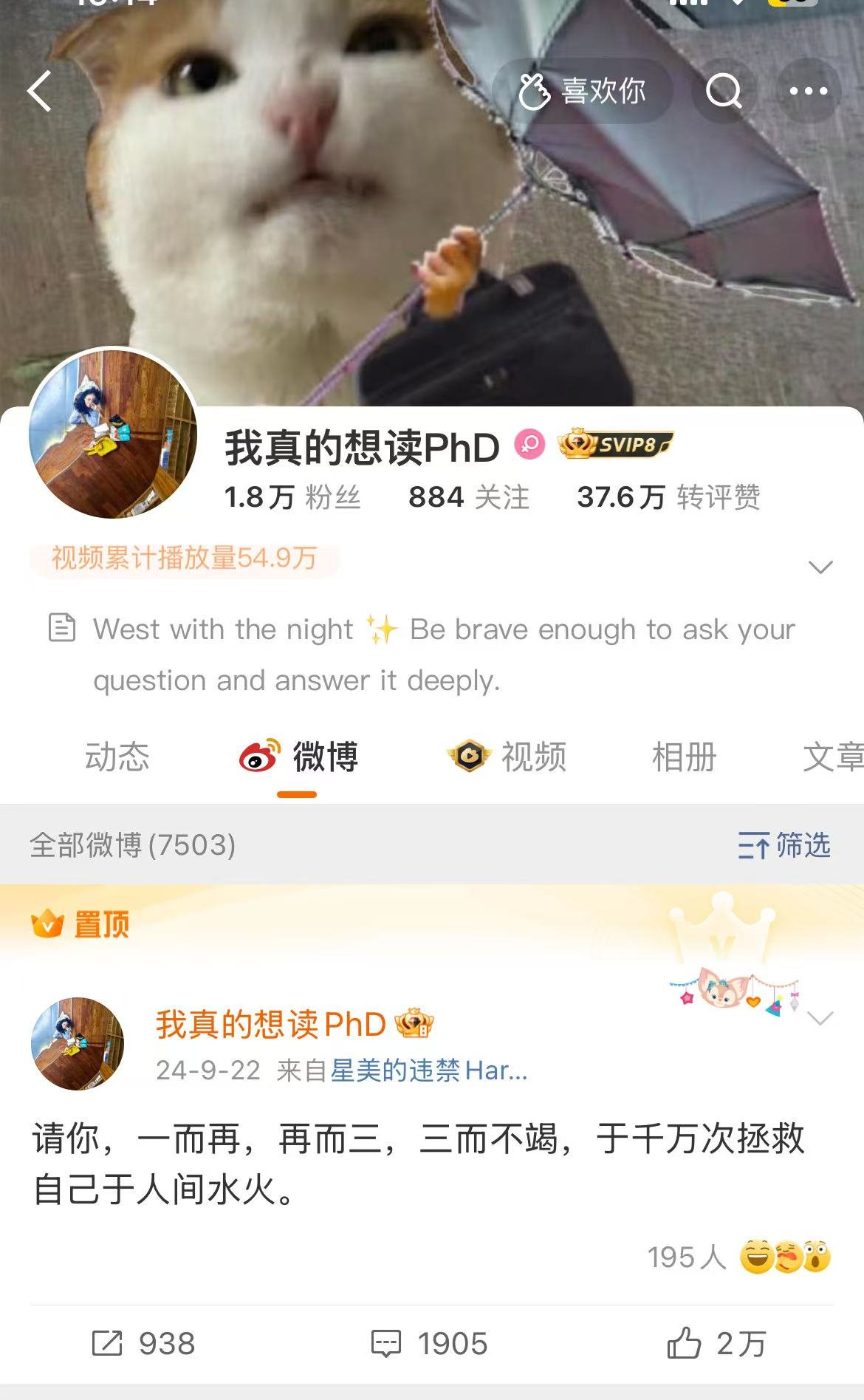Switch to the 文章 tab

point(832,757)
